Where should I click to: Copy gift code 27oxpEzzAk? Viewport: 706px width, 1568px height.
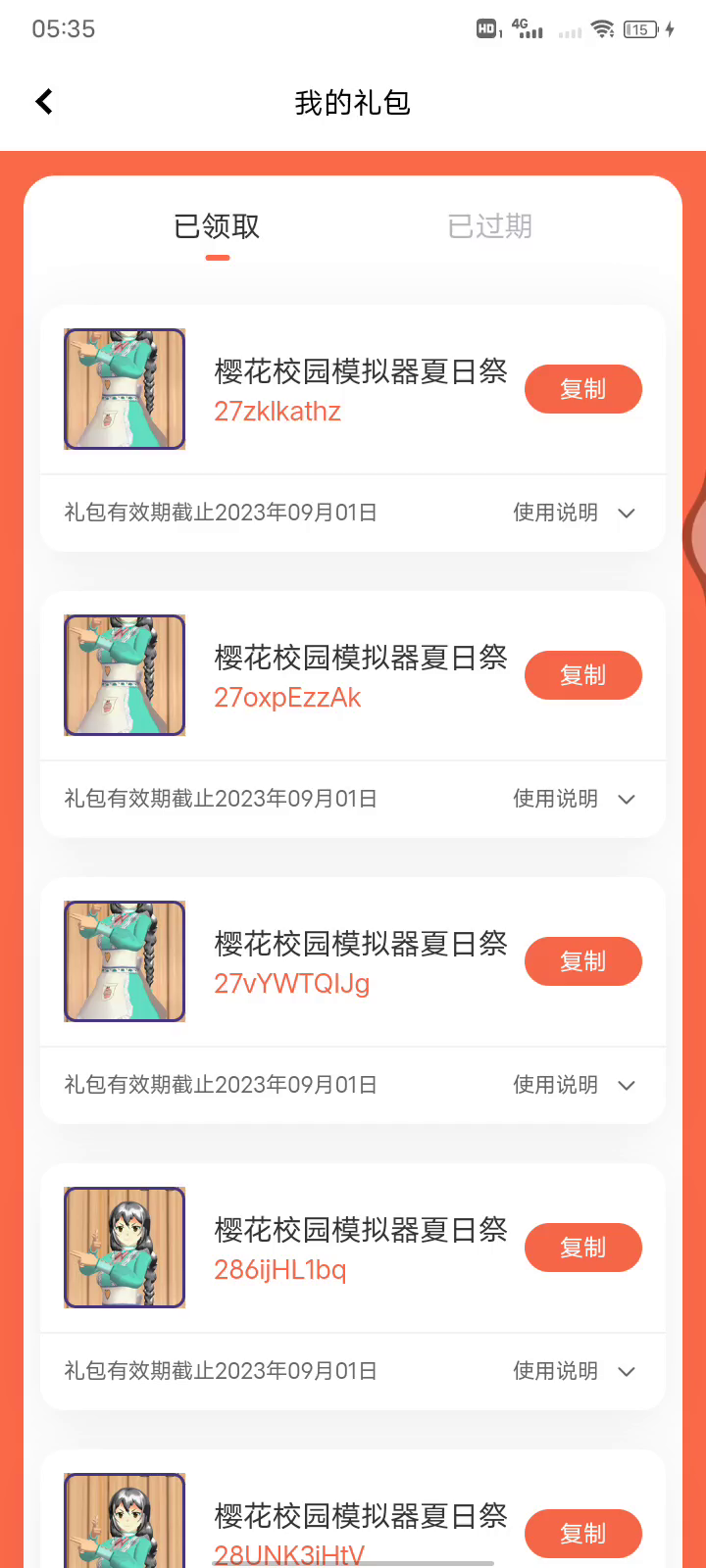[583, 675]
